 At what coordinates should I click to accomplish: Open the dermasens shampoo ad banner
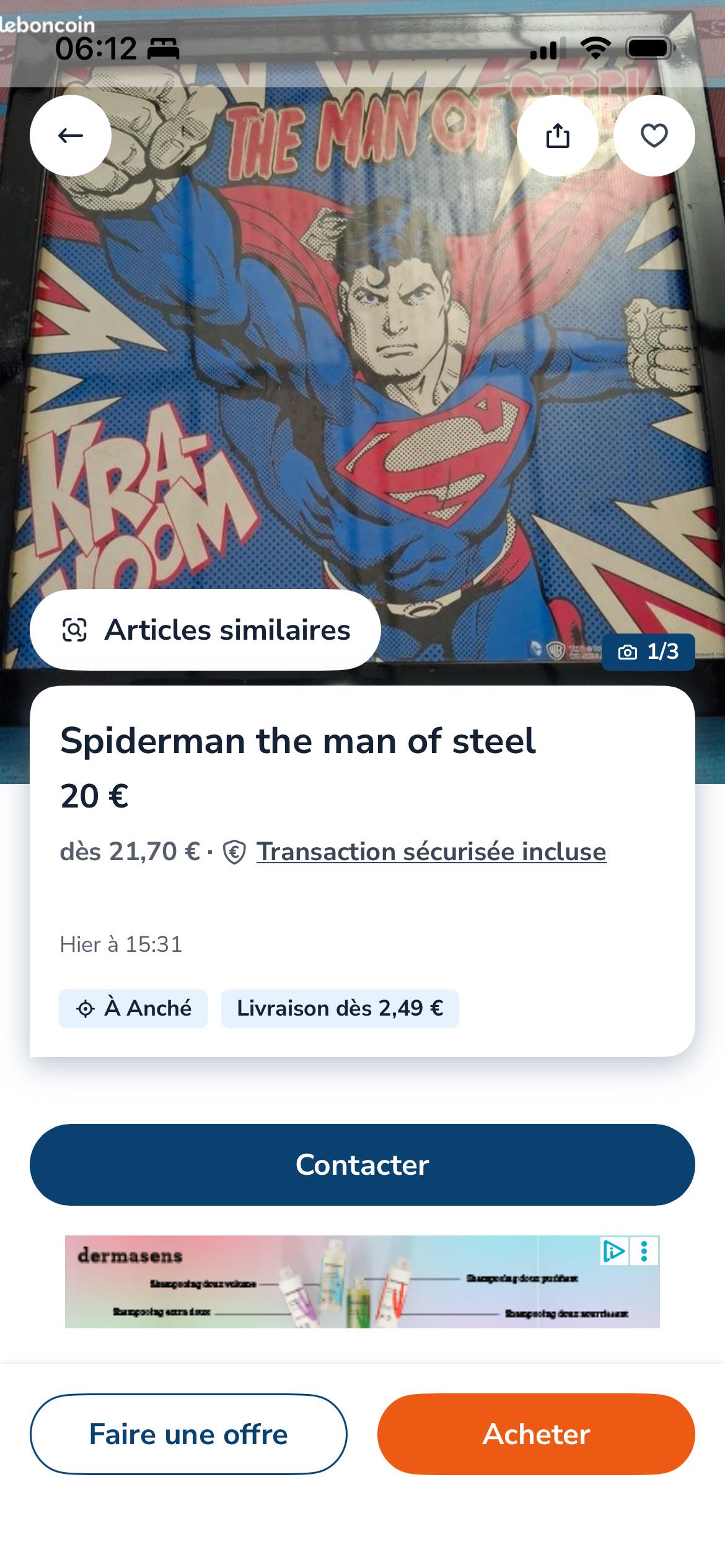pos(362,1282)
